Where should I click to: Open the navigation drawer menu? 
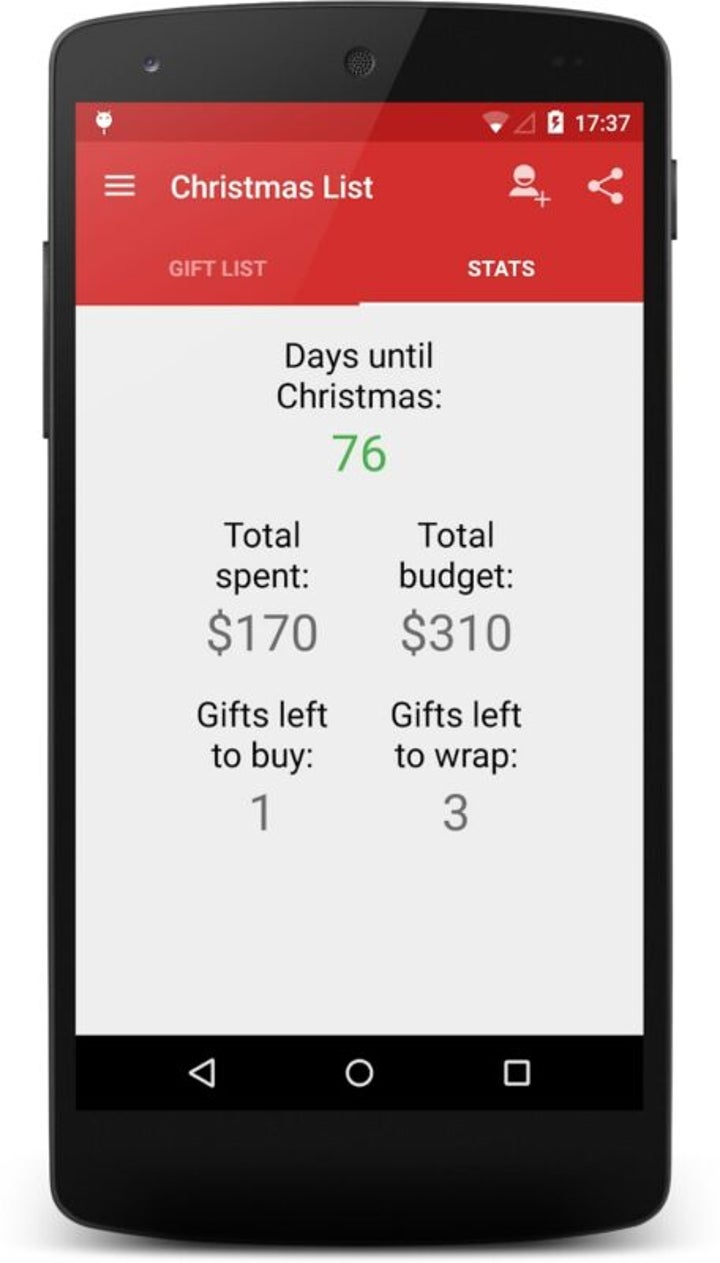click(x=120, y=186)
